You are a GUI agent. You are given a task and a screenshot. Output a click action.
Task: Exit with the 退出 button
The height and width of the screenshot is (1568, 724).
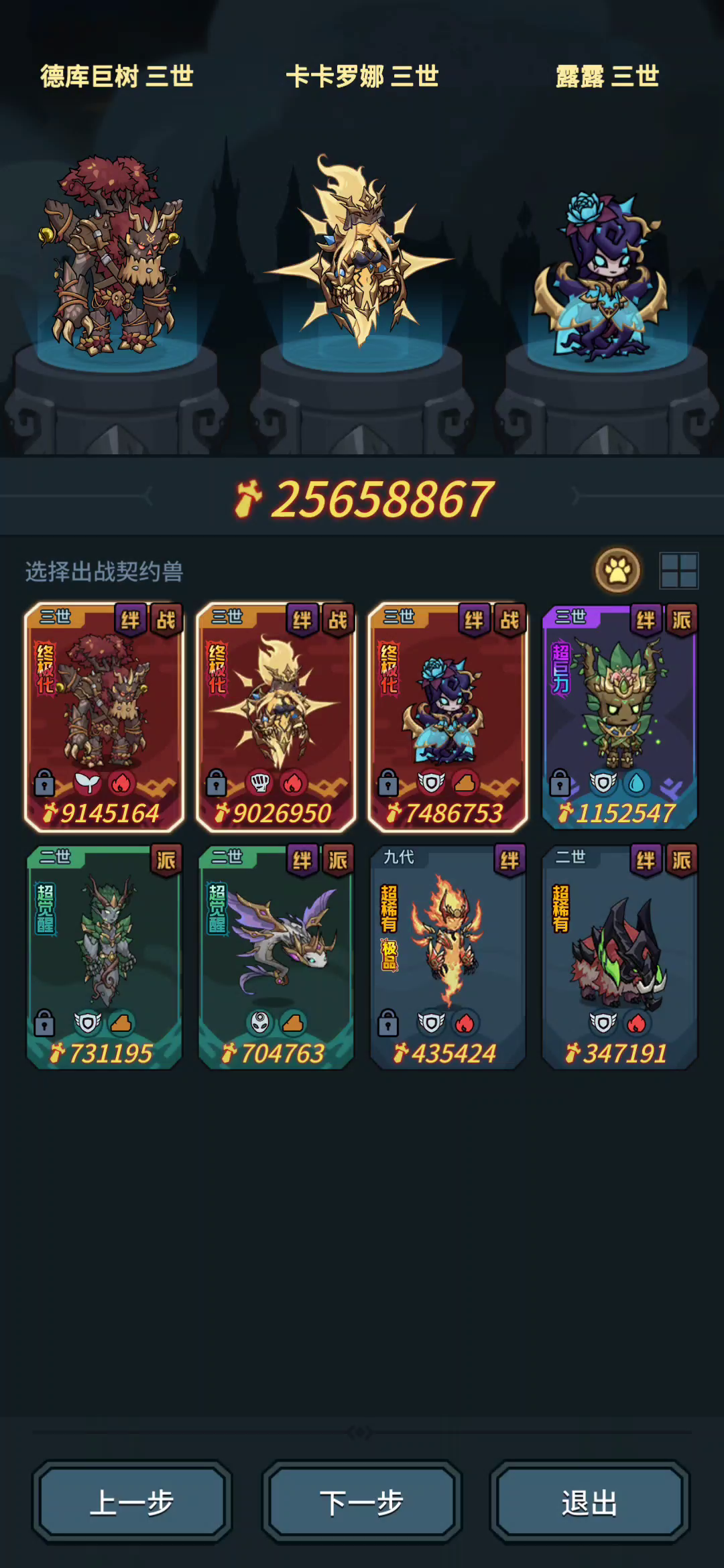pos(589,1502)
